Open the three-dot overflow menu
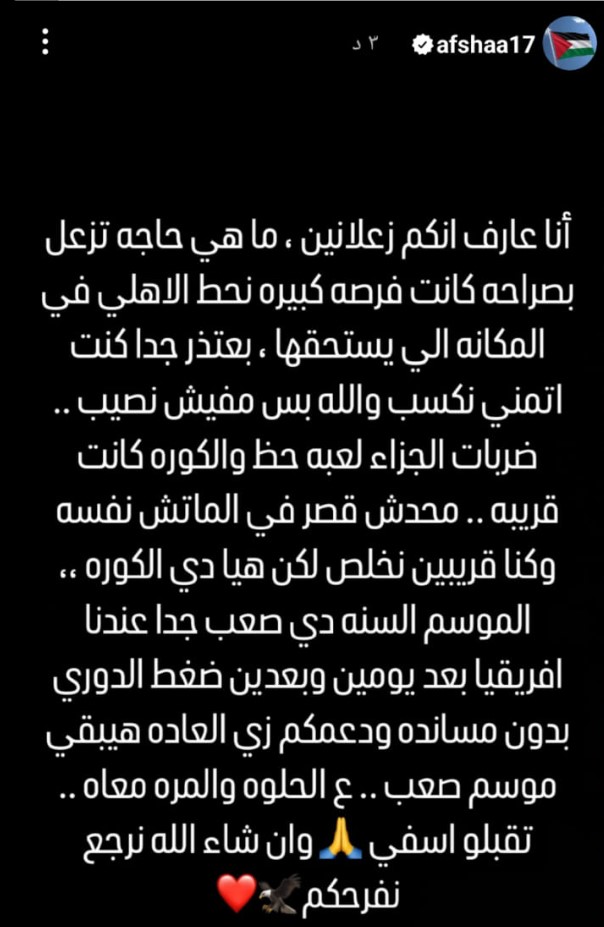The width and height of the screenshot is (604, 927). [45, 43]
